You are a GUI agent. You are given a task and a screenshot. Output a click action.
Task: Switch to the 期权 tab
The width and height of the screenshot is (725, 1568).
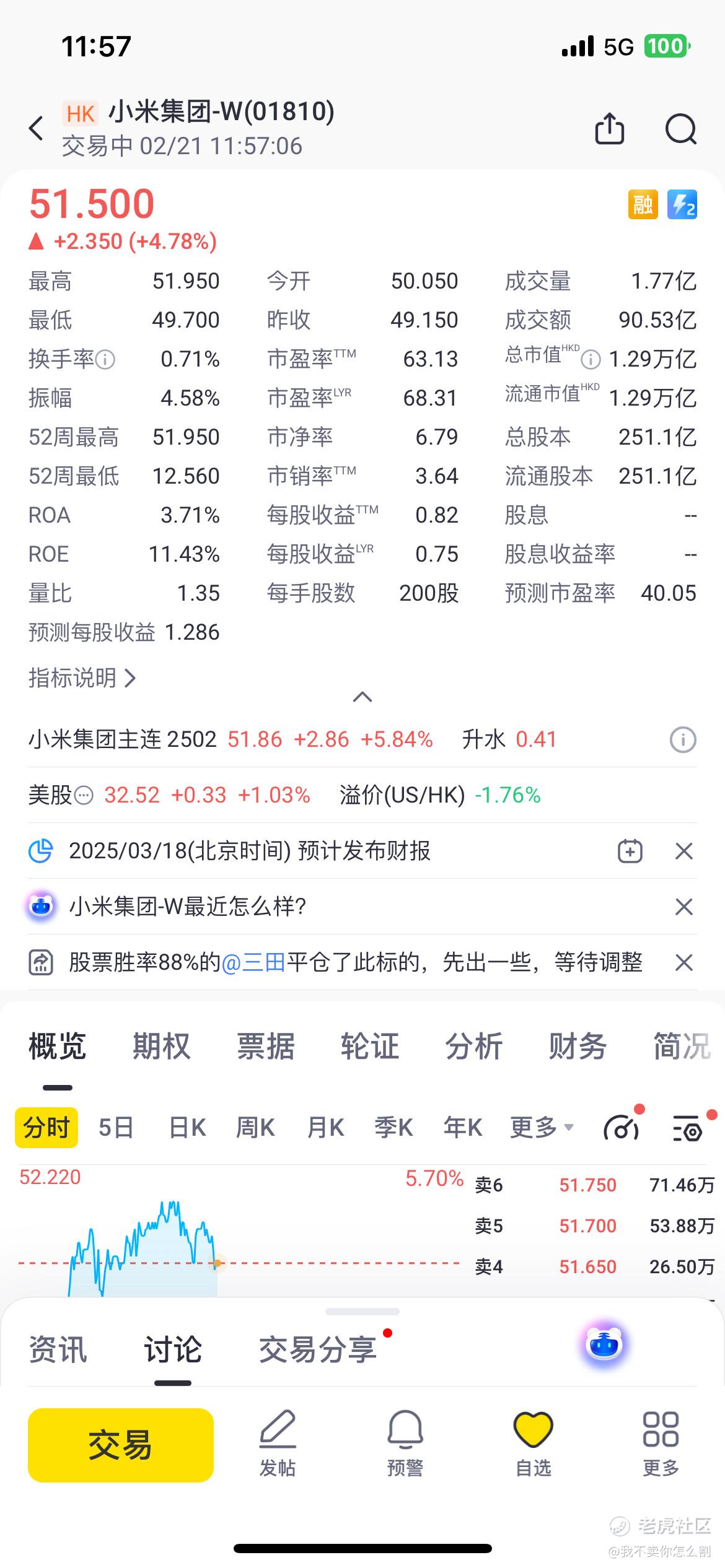161,1047
